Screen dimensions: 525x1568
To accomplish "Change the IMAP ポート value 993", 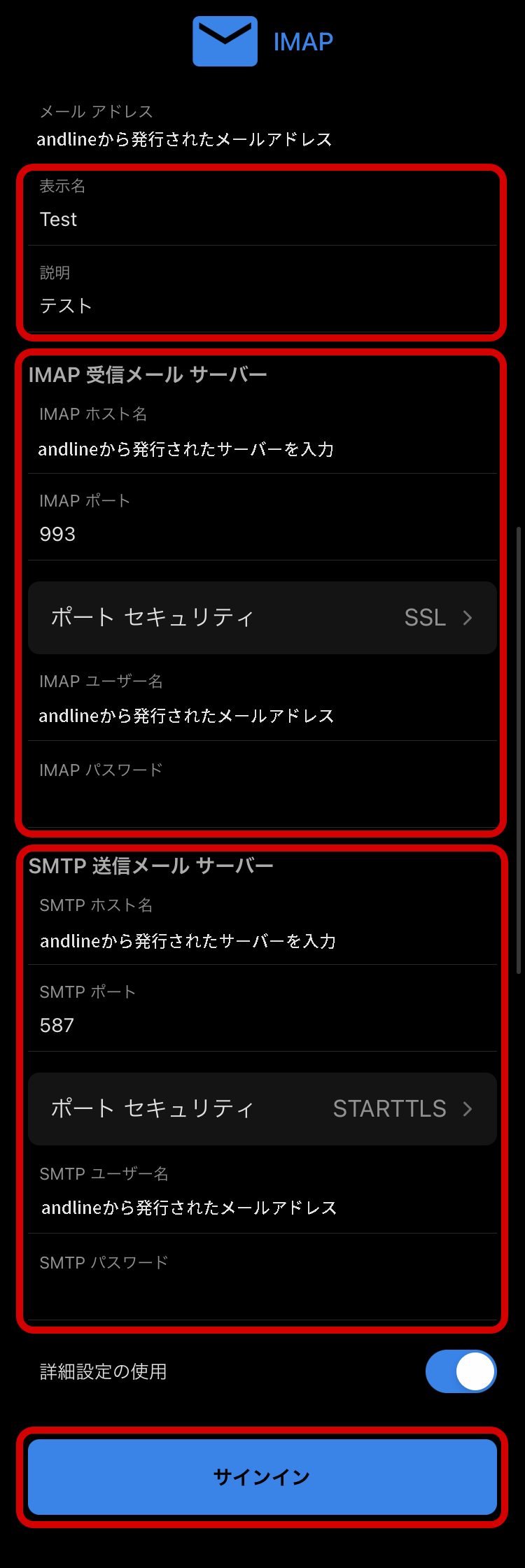I will coord(262,535).
